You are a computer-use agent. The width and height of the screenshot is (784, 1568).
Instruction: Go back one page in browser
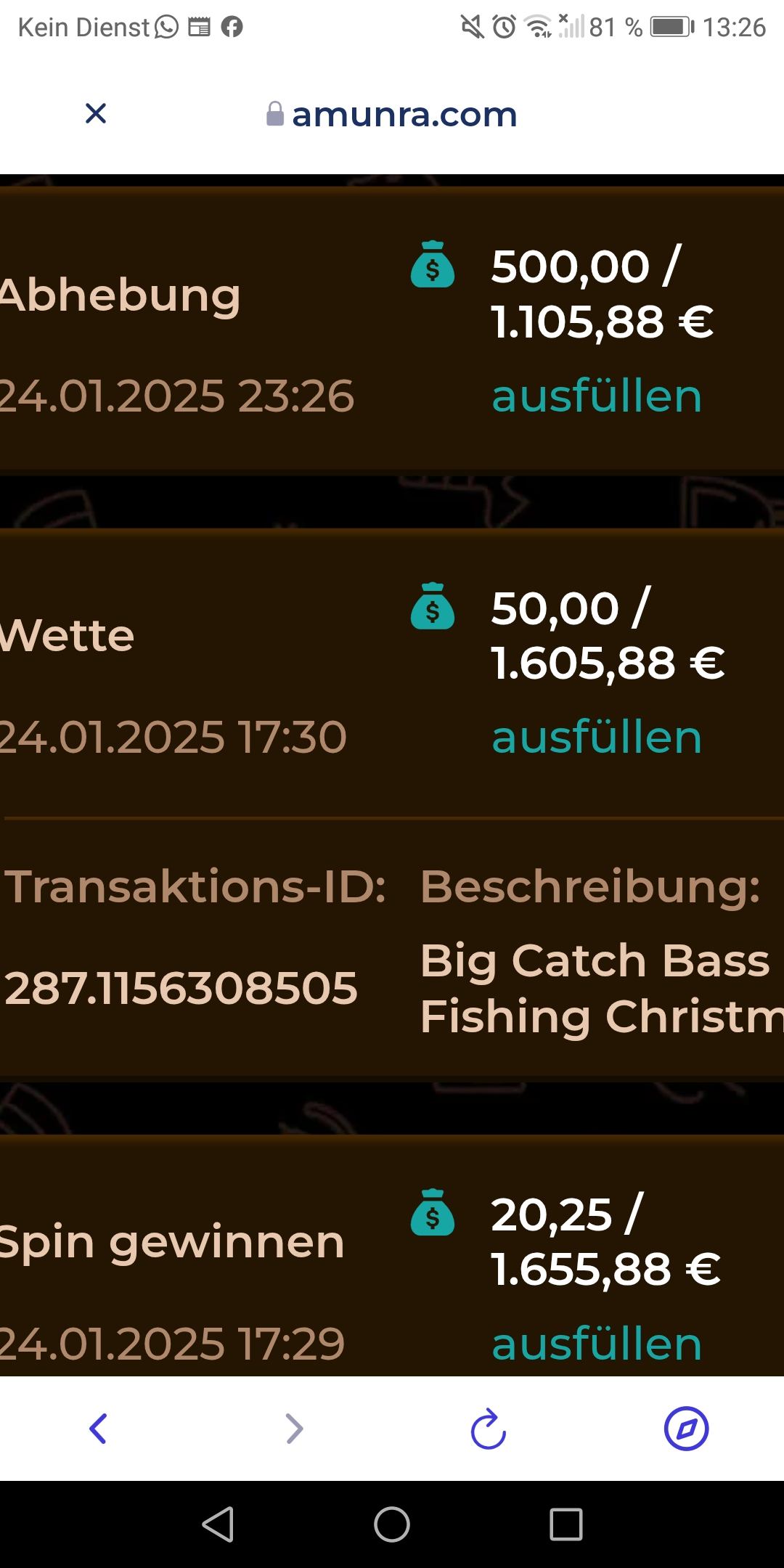coord(98,1429)
